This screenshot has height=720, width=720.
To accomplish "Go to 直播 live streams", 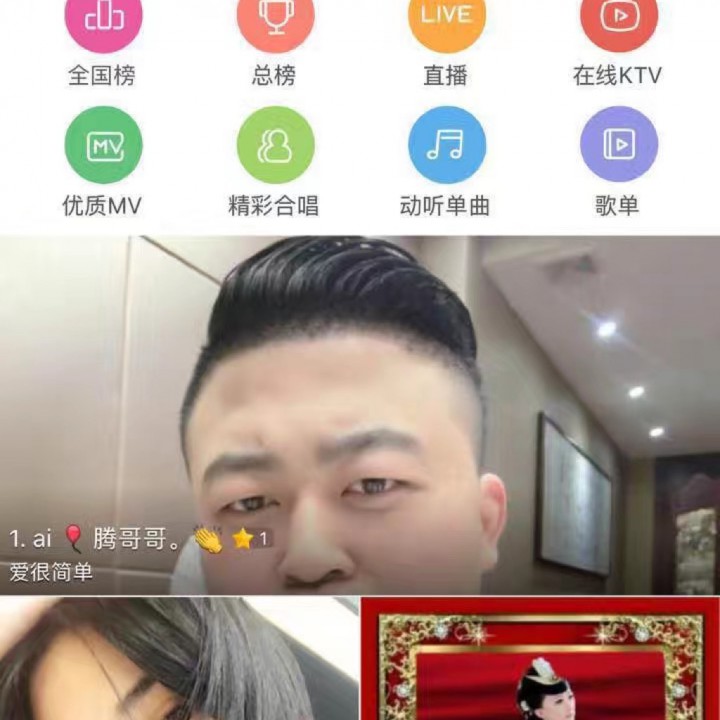I will click(446, 30).
